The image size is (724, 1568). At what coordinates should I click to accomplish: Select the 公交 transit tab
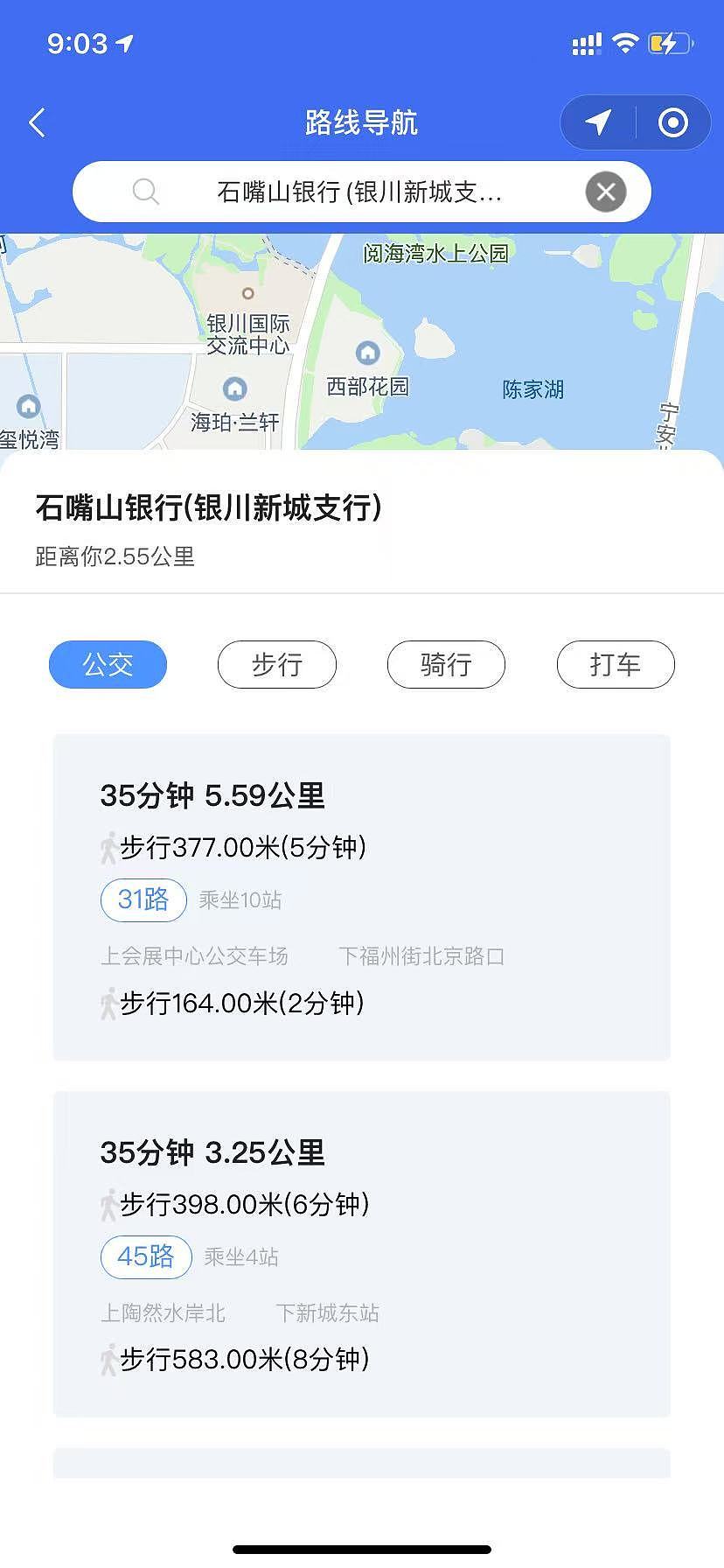coord(108,665)
